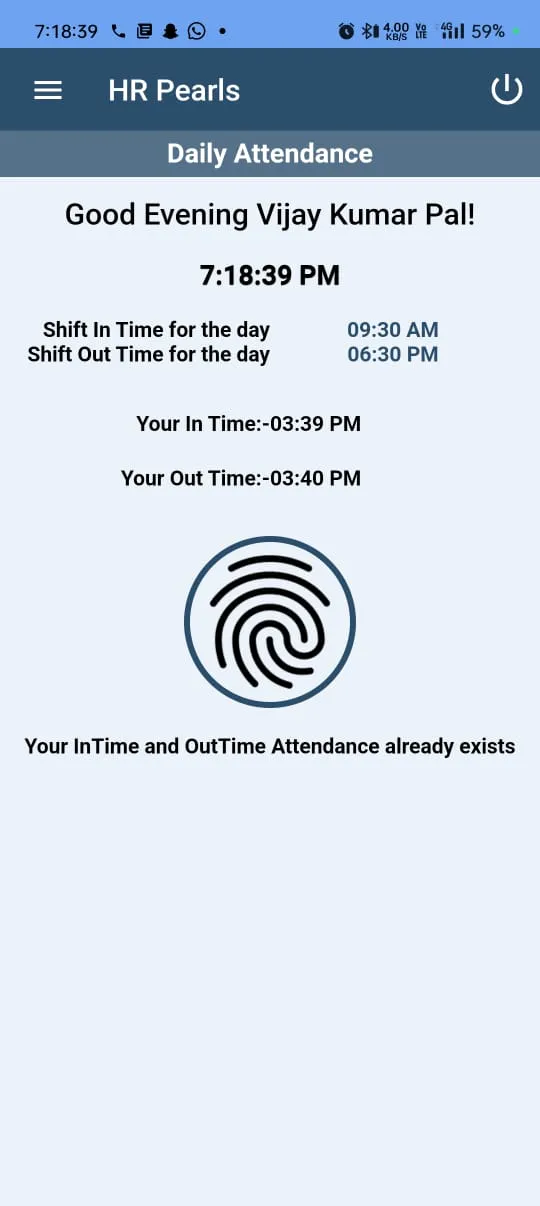Open the hamburger drawer menu
Image resolution: width=540 pixels, height=1206 pixels.
tap(48, 90)
